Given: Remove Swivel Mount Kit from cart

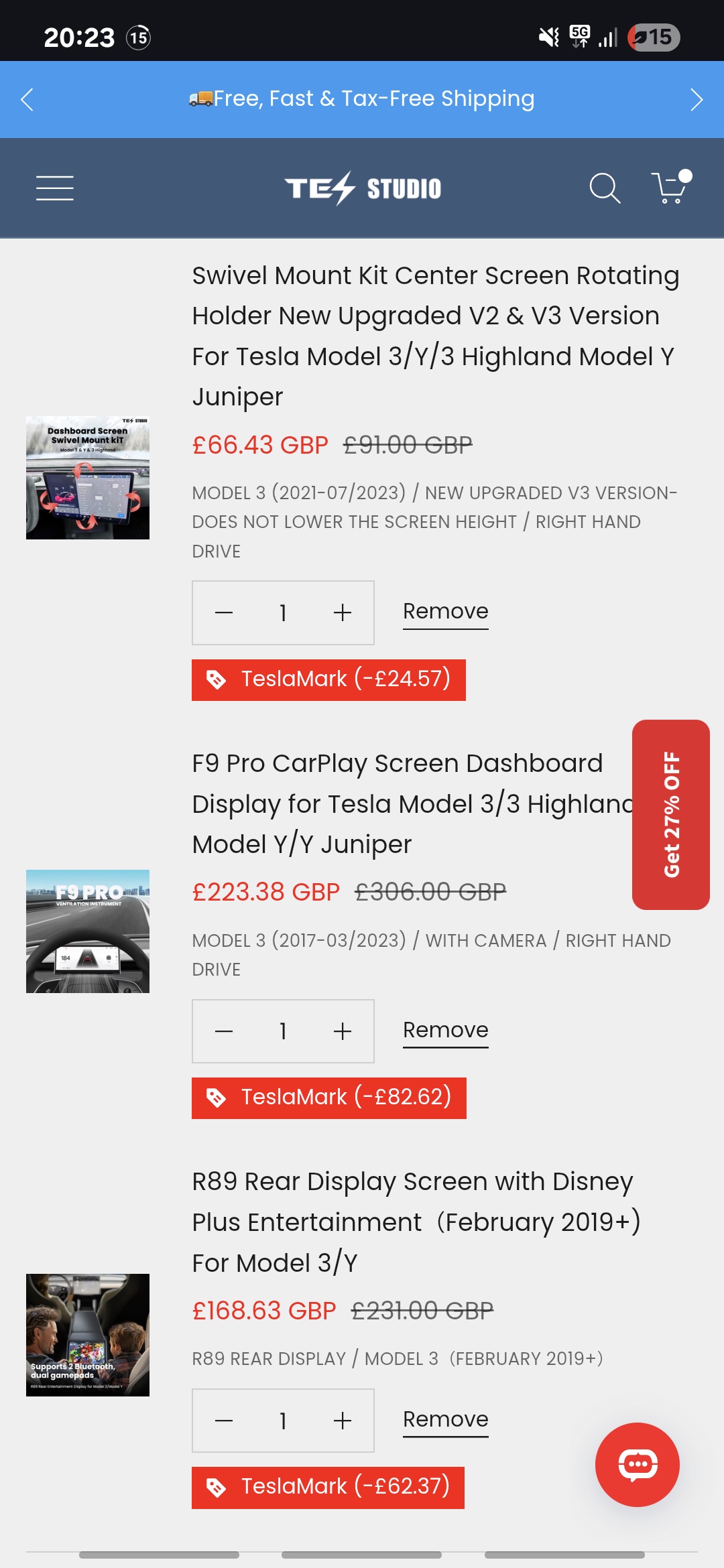Looking at the screenshot, I should point(445,612).
